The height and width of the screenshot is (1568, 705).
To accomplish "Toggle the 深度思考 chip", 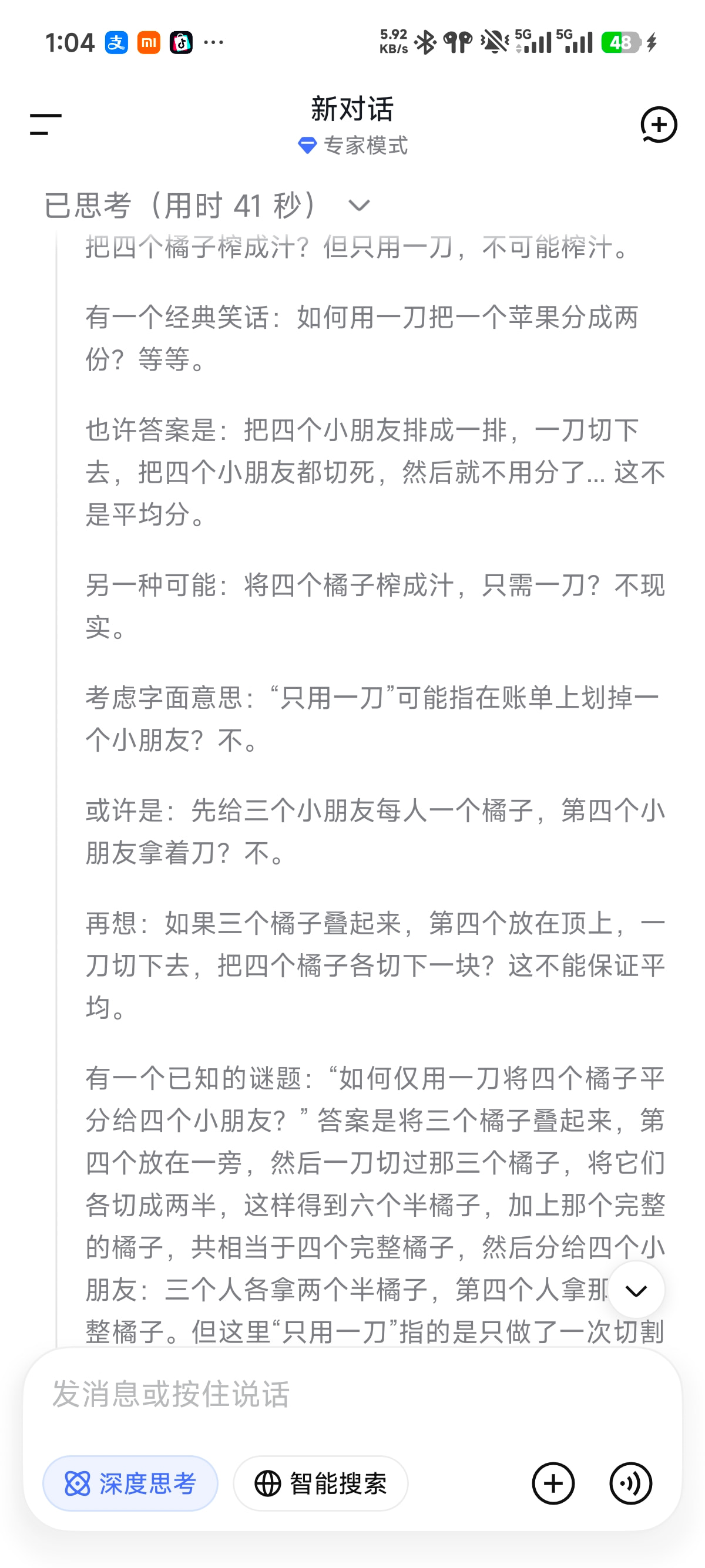I will pyautogui.click(x=130, y=1483).
